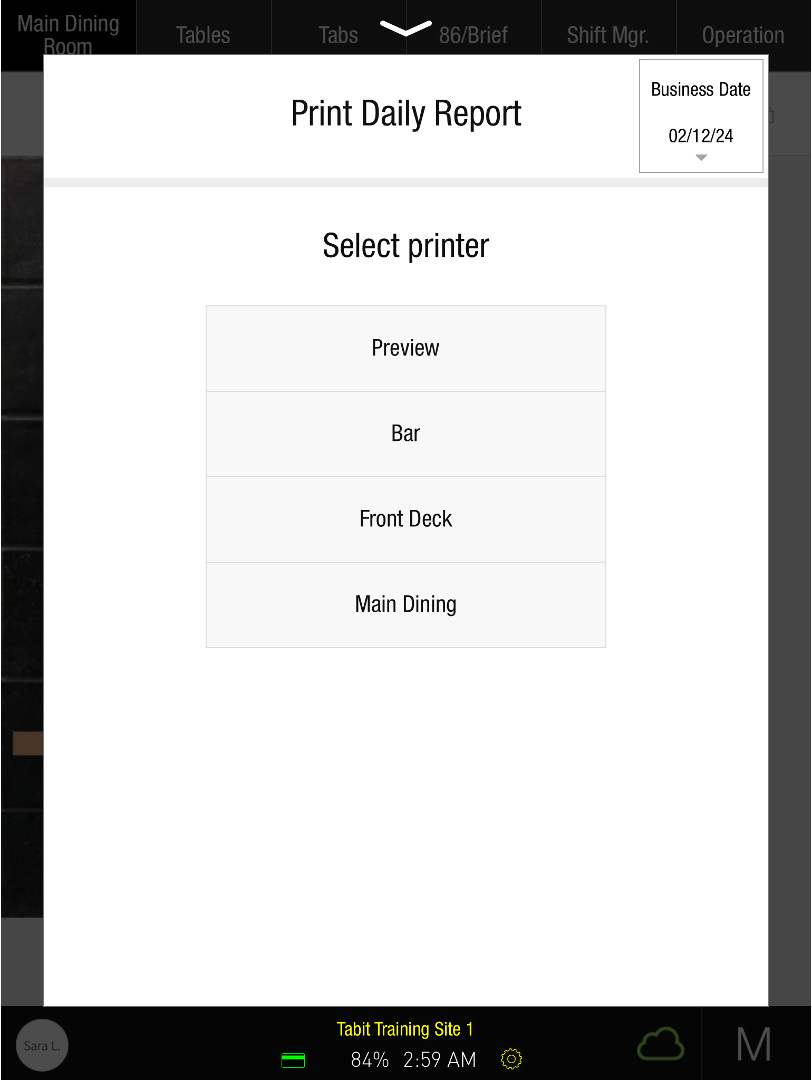Screen dimensions: 812x1080
Task: Print to the Main Dining printer
Action: coord(405,604)
